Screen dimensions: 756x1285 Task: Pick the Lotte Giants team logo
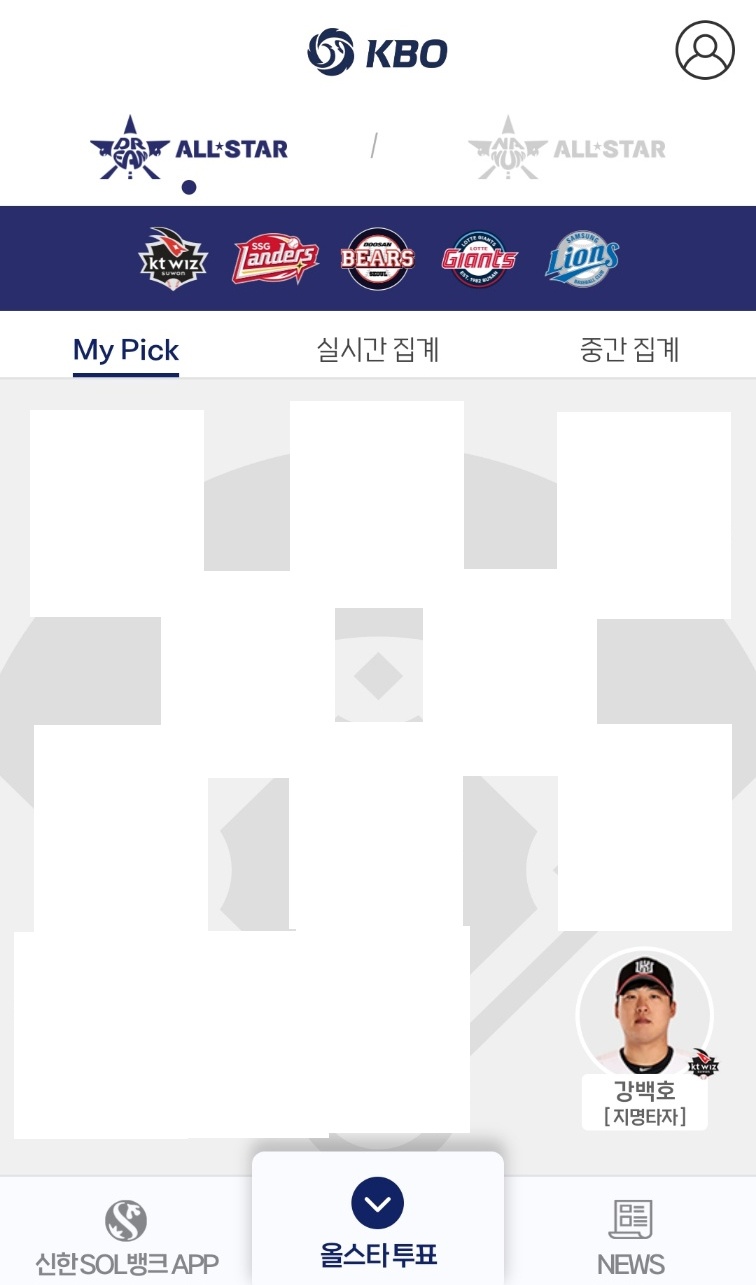[x=479, y=259]
